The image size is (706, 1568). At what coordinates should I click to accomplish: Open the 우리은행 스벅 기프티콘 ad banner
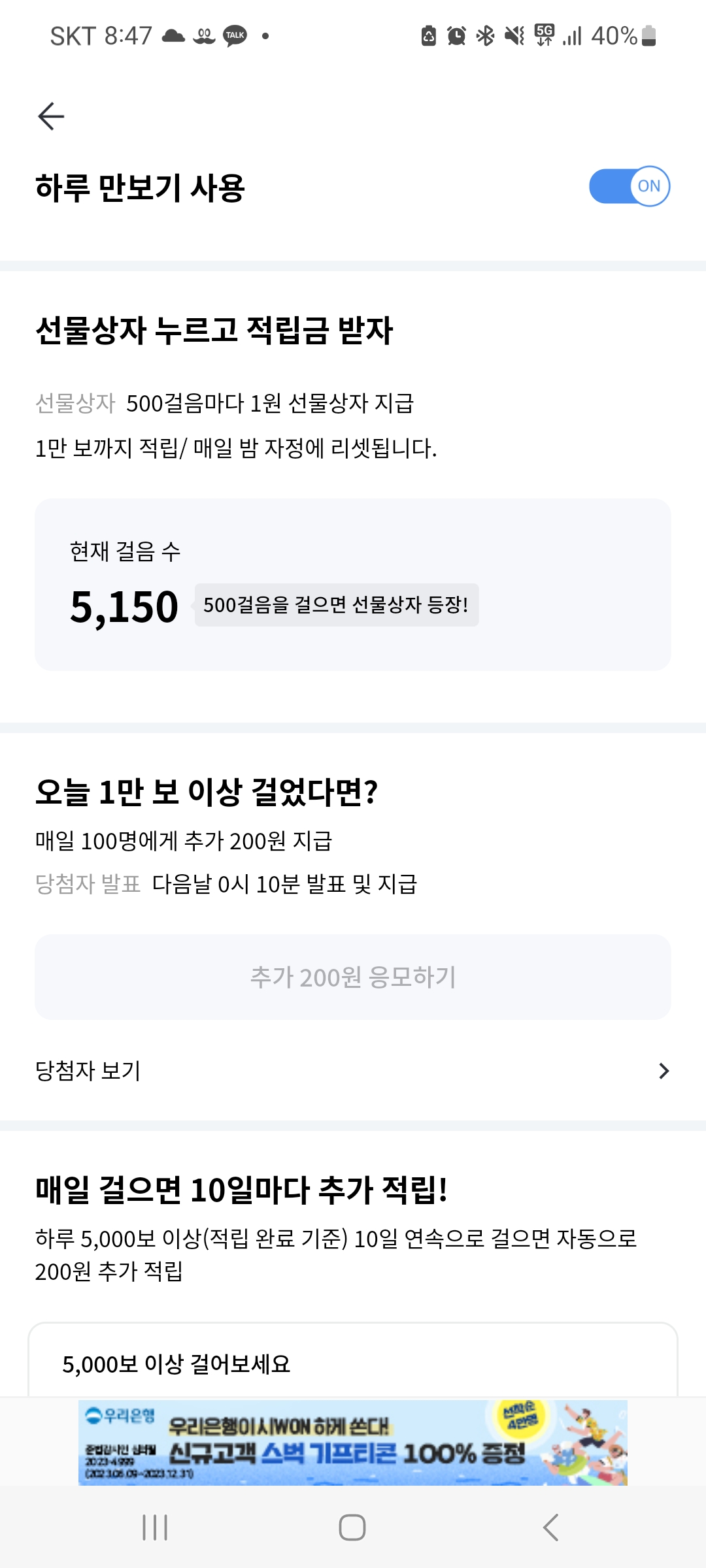pos(353,1443)
